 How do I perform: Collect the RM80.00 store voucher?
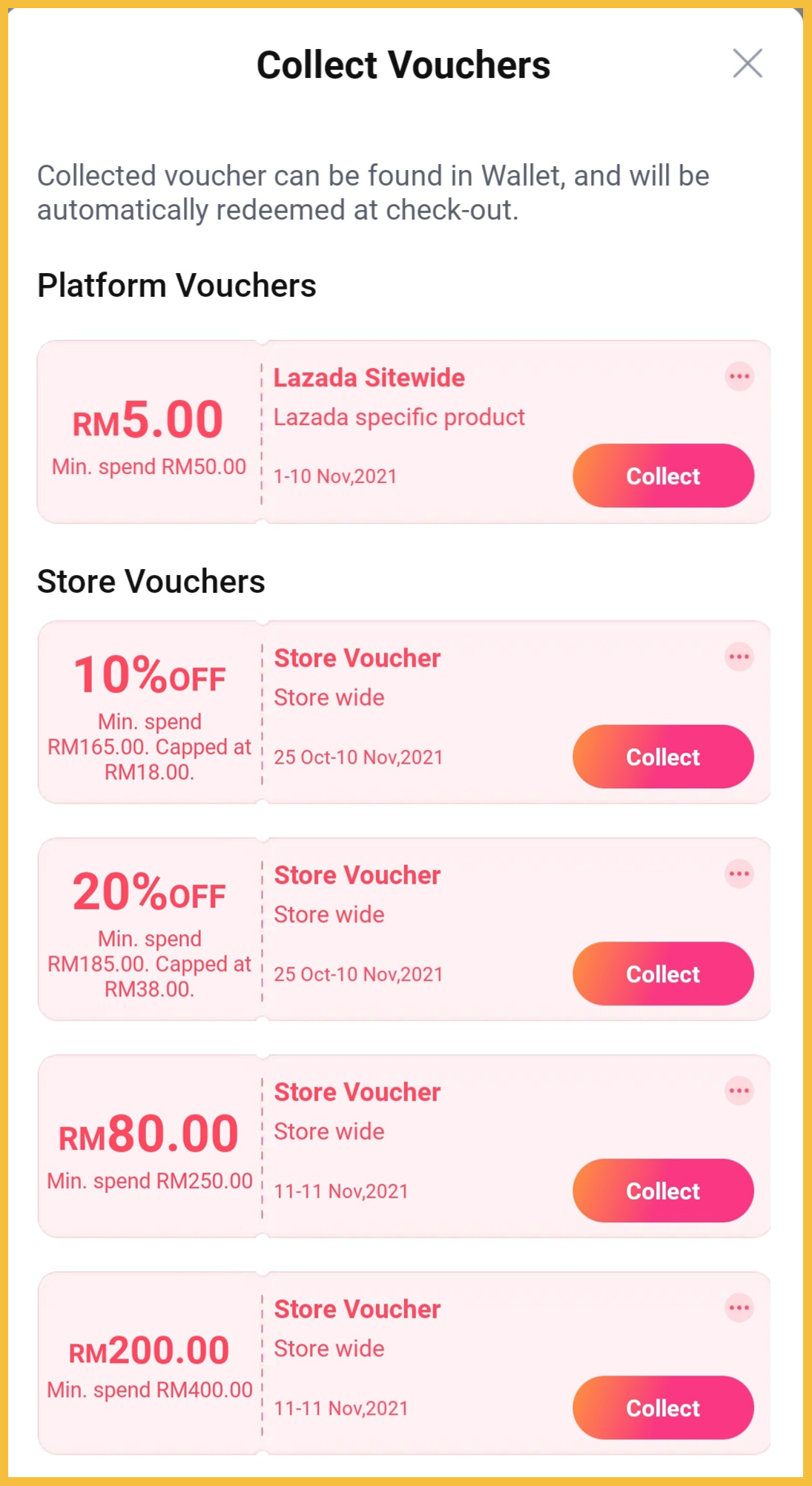click(663, 1191)
